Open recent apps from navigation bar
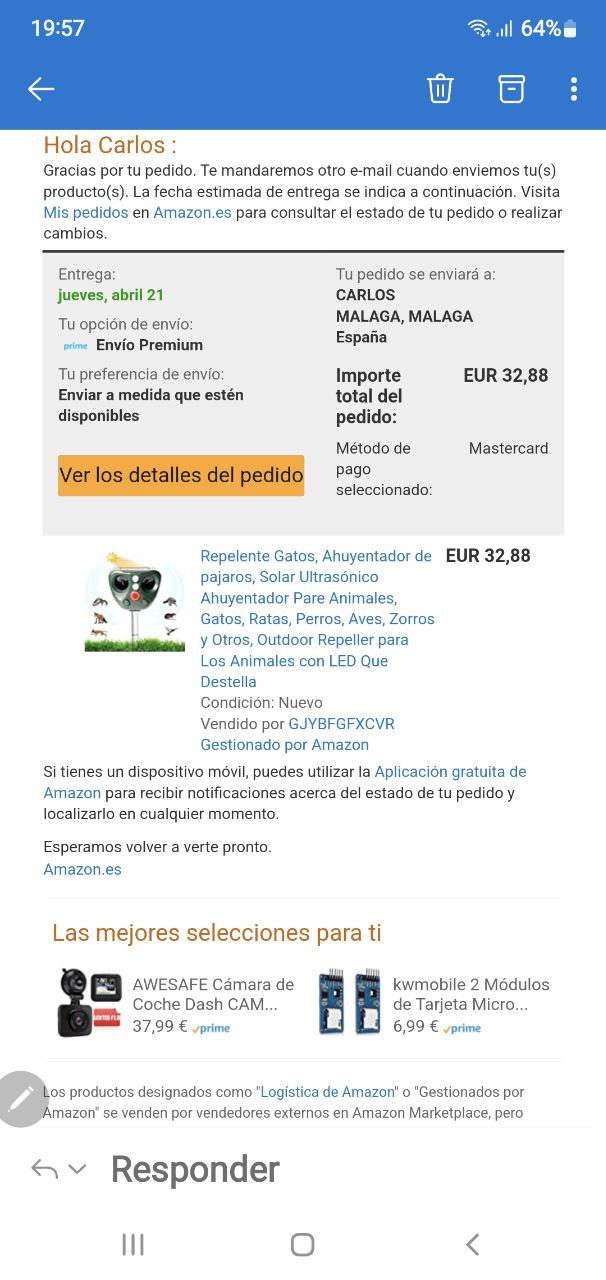Image resolution: width=606 pixels, height=1280 pixels. [x=132, y=1244]
